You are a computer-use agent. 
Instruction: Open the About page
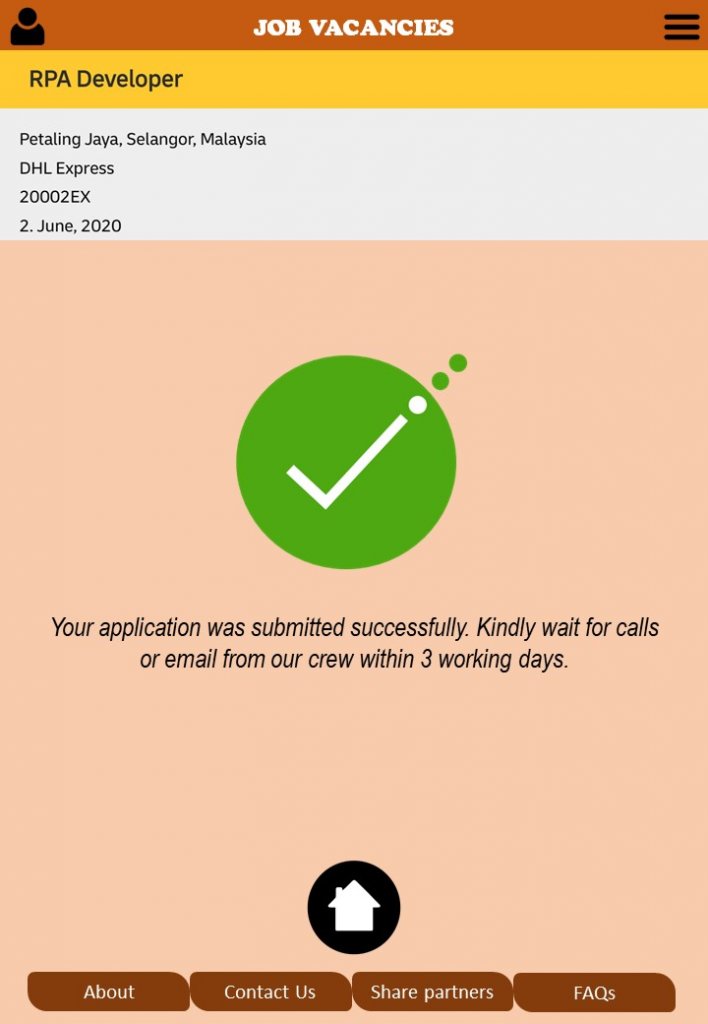(x=108, y=992)
